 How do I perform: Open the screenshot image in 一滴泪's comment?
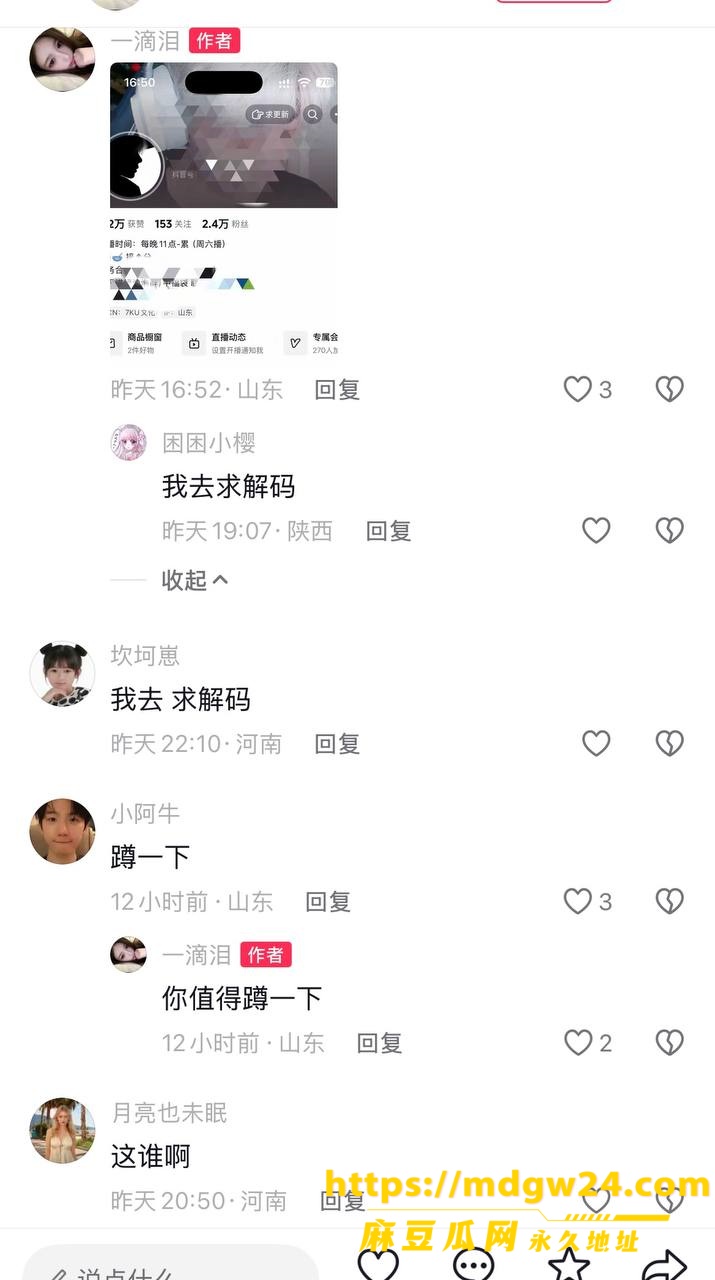(x=224, y=209)
